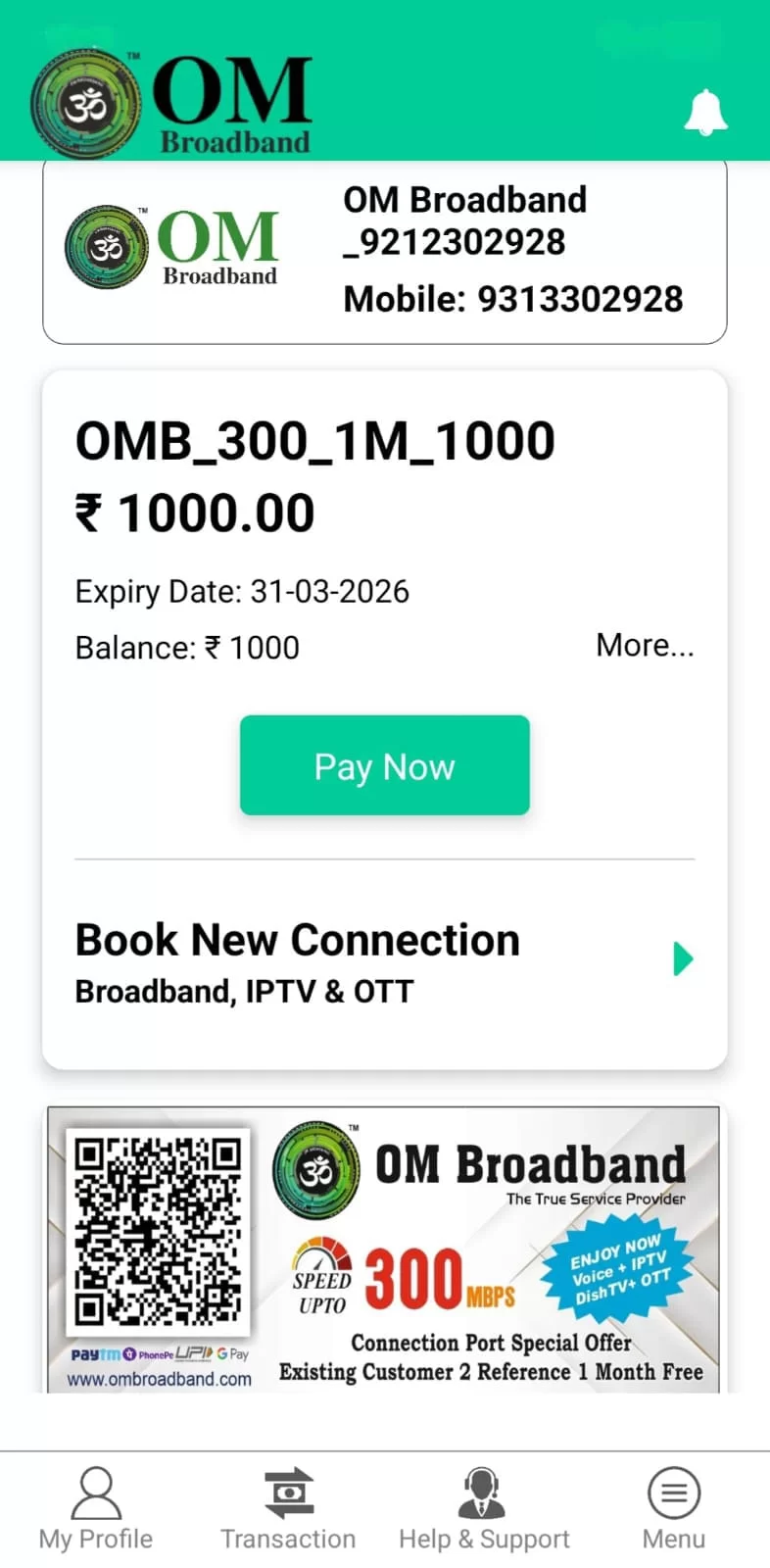Expand Book New Connection via green arrow
The height and width of the screenshot is (1568, 770).
coord(683,958)
